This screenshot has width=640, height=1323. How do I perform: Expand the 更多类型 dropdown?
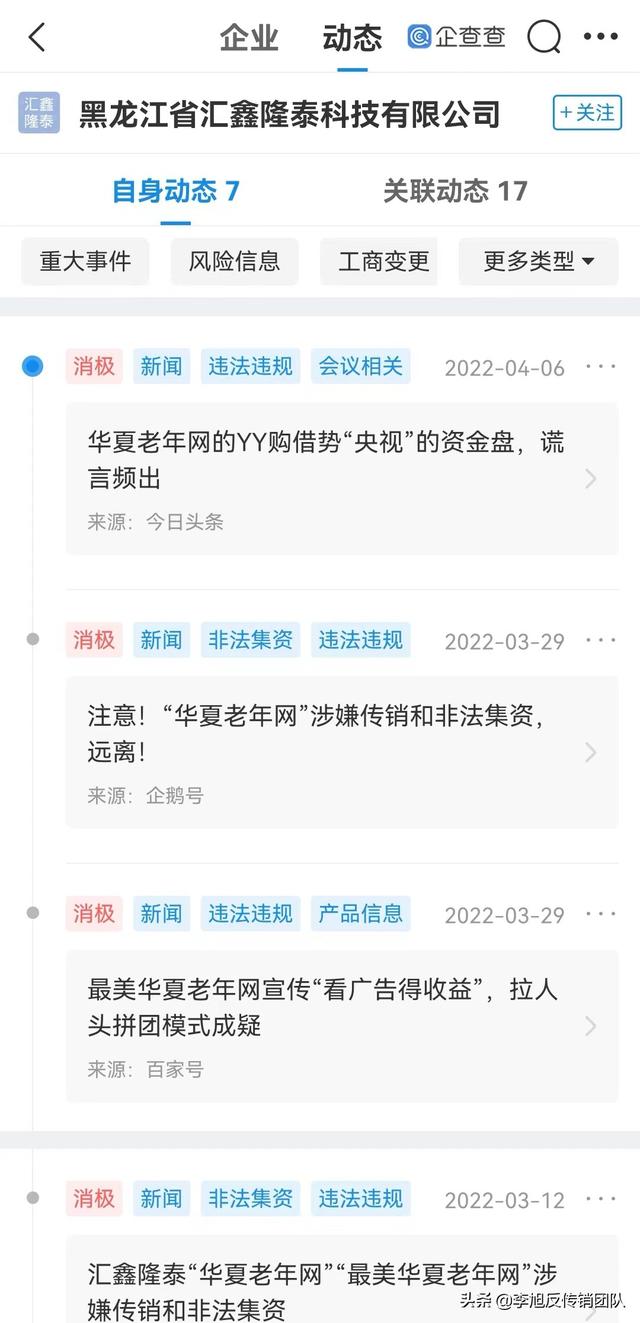(539, 261)
